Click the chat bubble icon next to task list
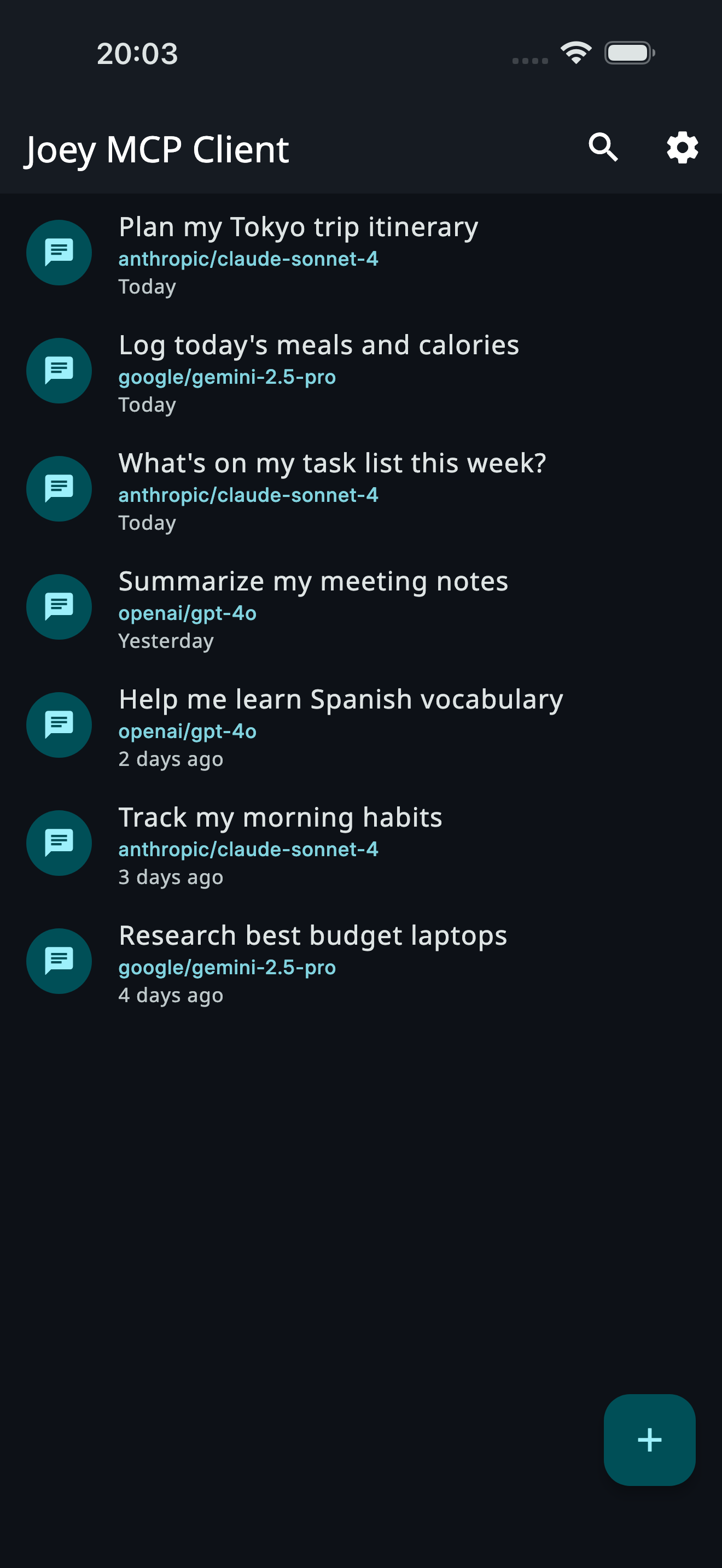 (59, 488)
